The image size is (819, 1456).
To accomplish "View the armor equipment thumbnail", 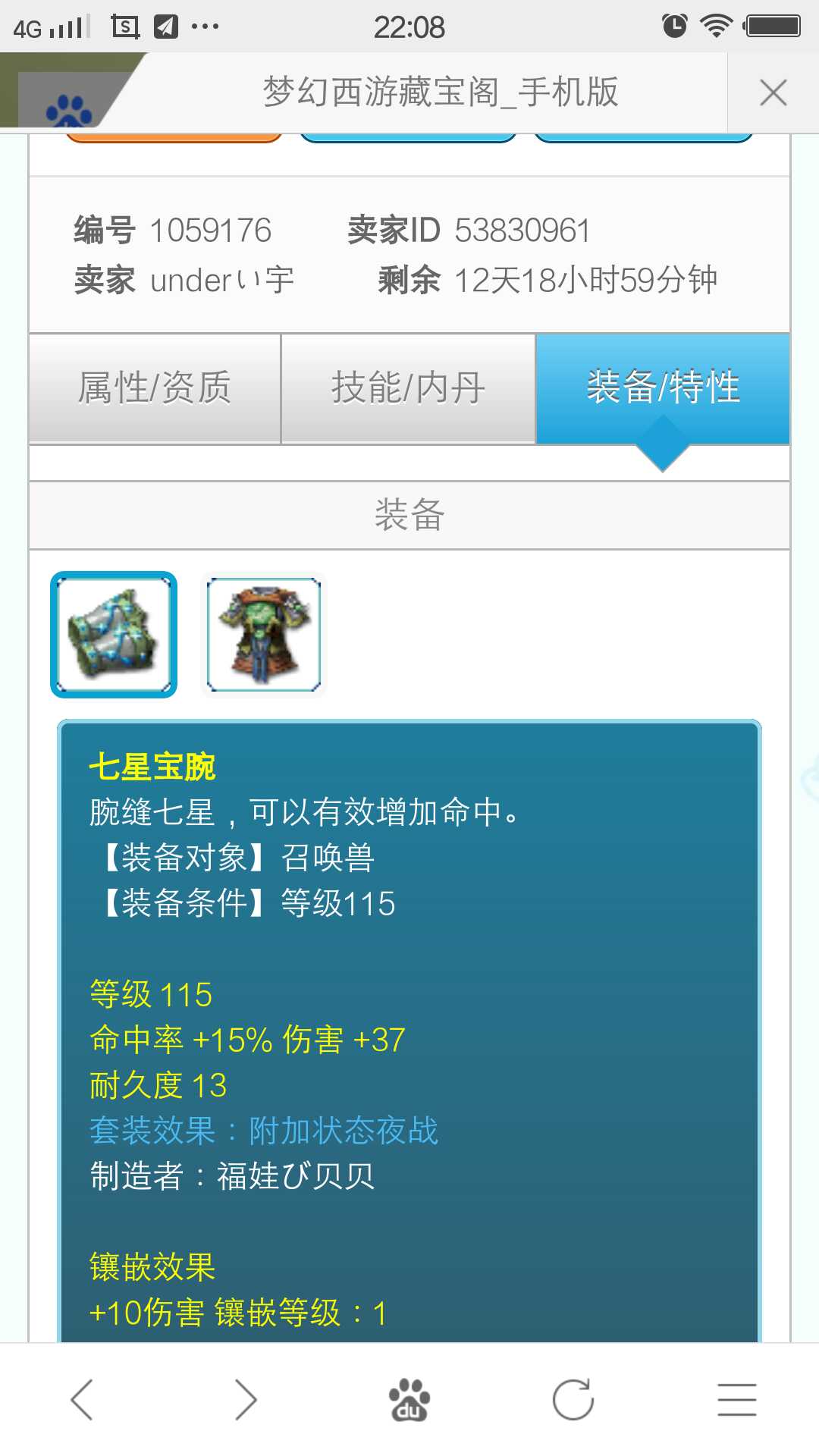I will pyautogui.click(x=264, y=635).
